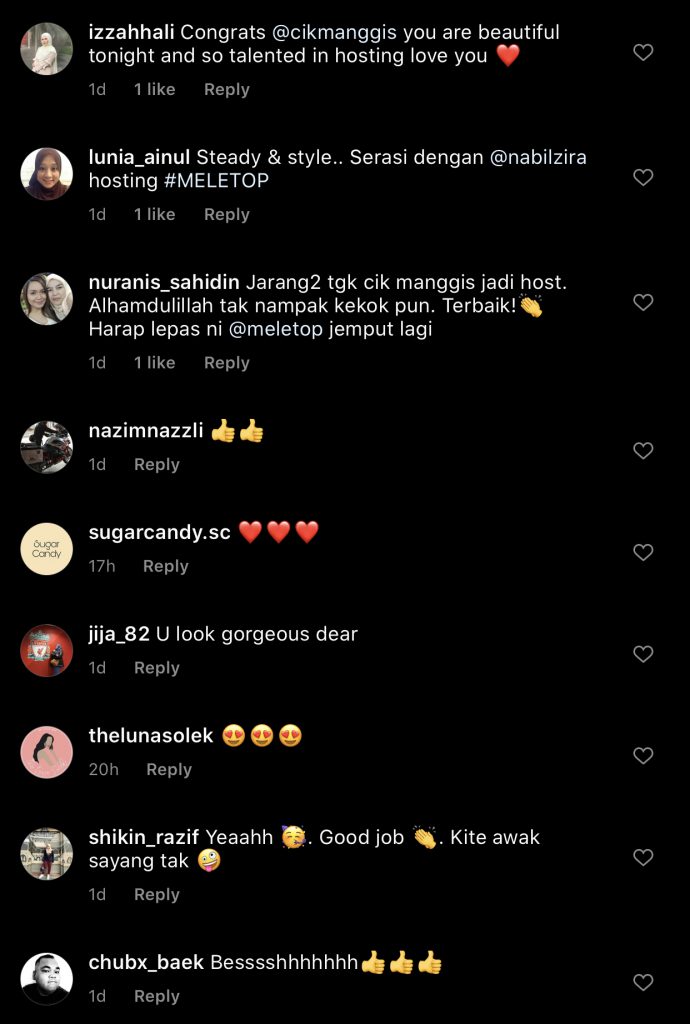Reply to thelunasolek's comment
This screenshot has height=1024, width=690.
(168, 769)
